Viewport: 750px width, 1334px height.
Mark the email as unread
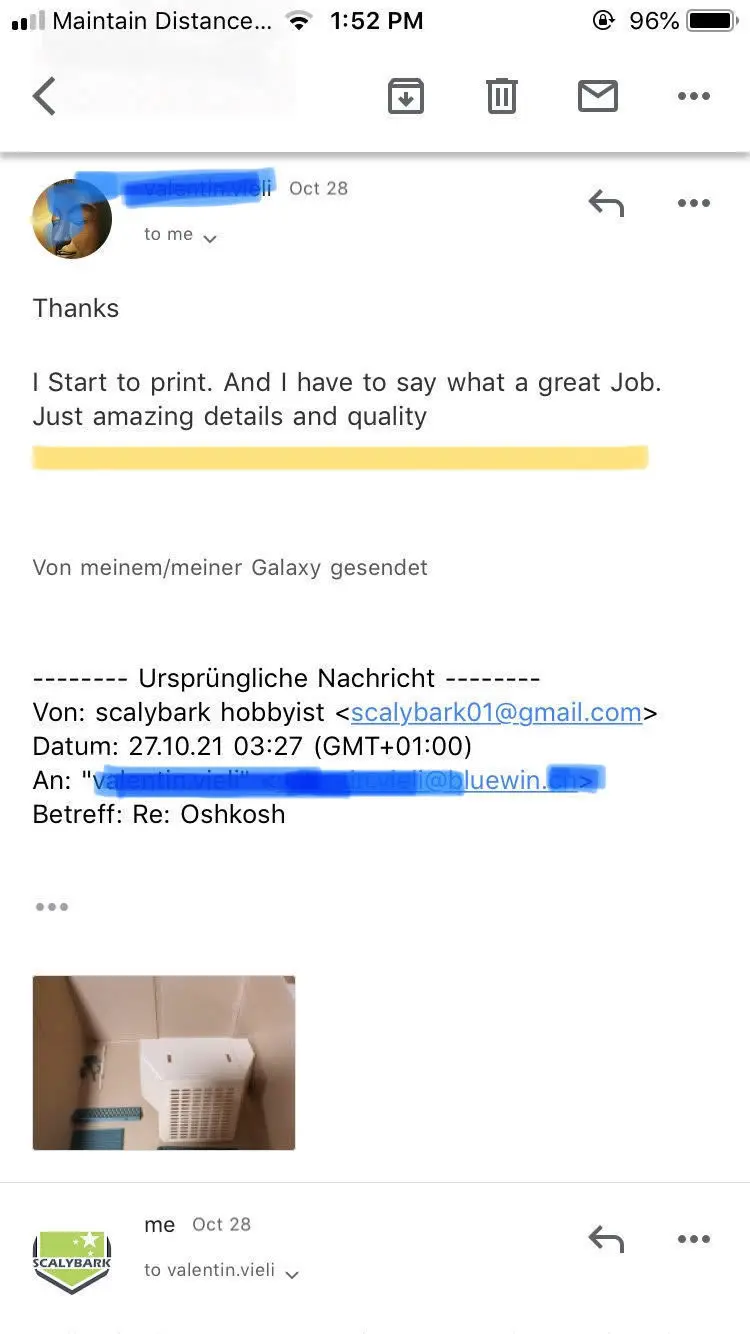[597, 97]
